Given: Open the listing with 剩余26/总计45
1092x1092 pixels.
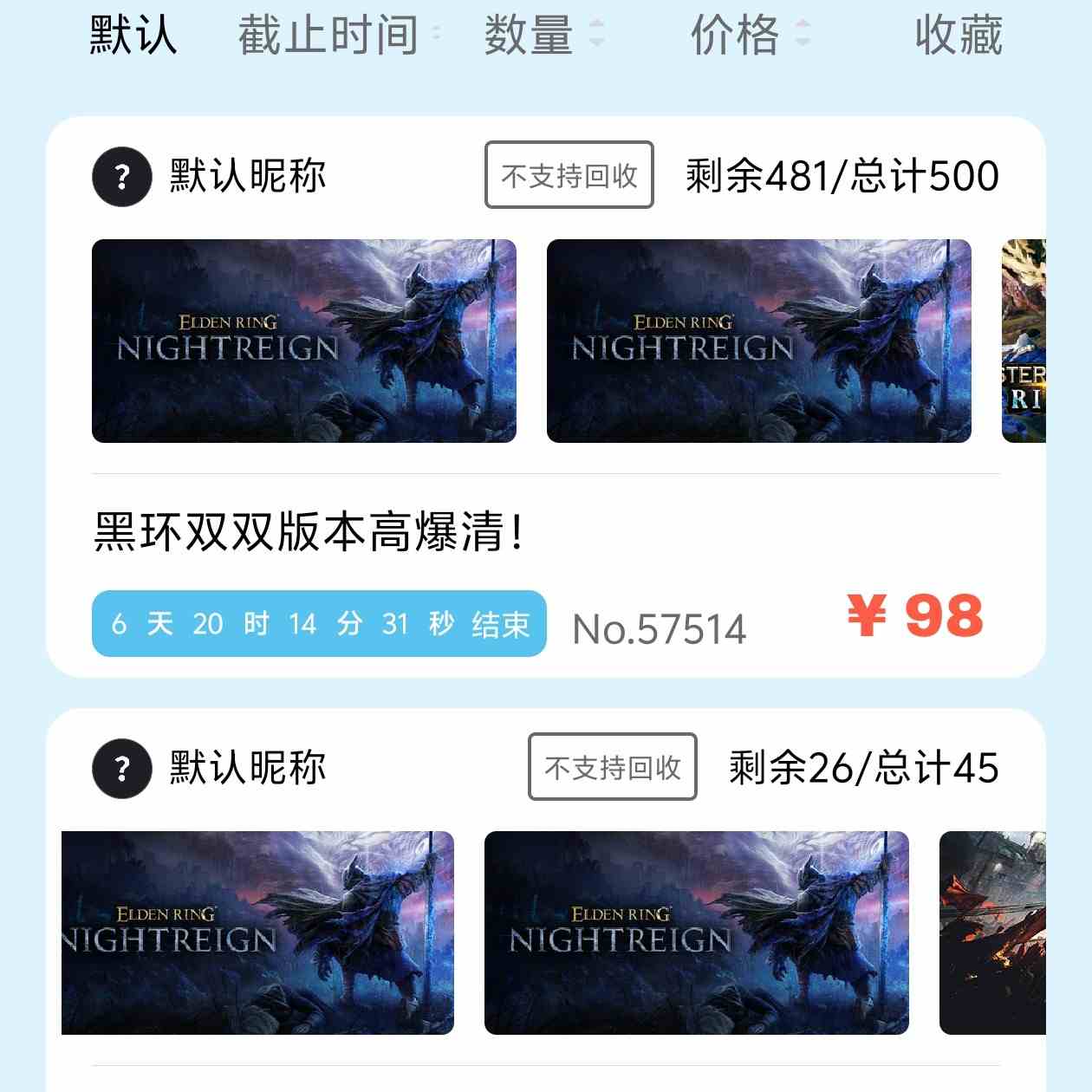Looking at the screenshot, I should tap(863, 768).
